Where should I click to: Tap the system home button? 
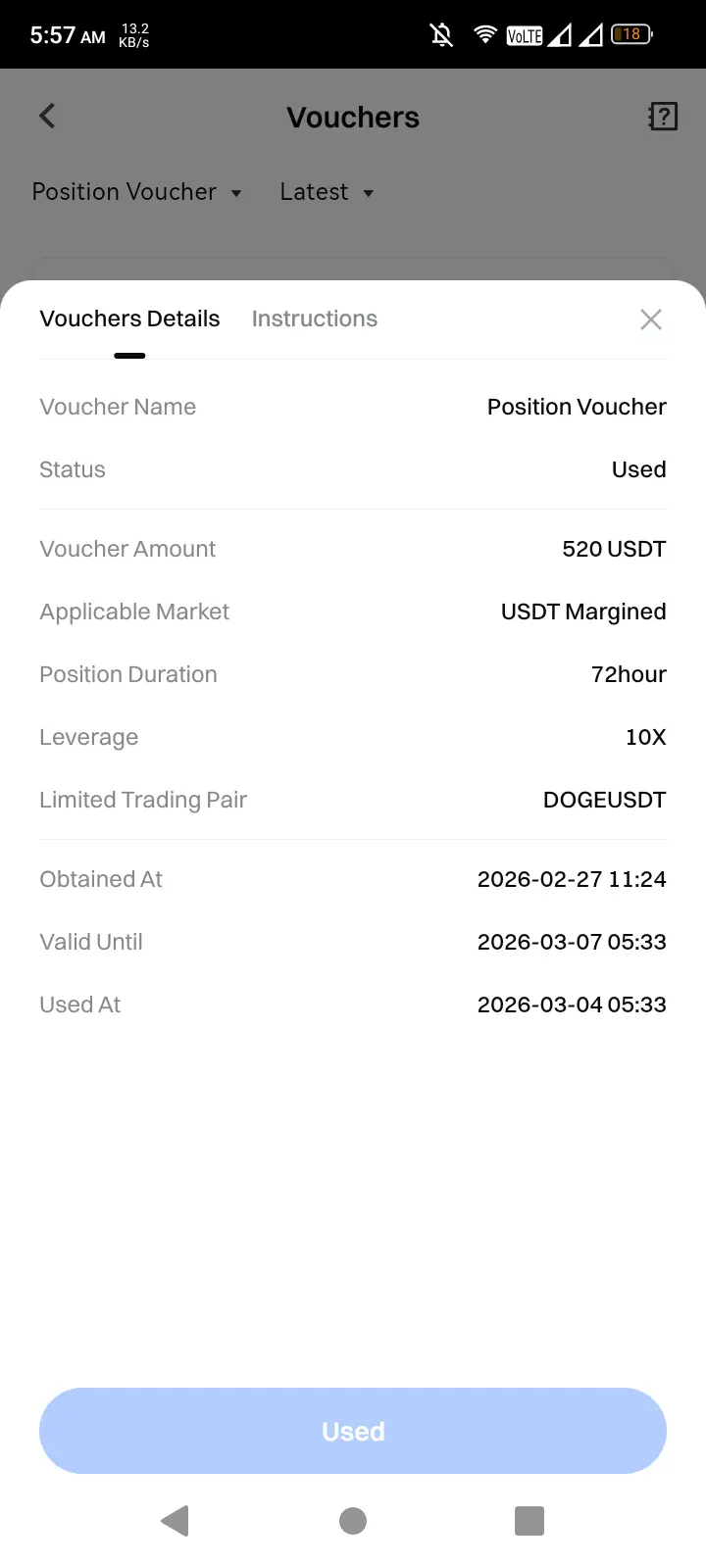tap(353, 1521)
